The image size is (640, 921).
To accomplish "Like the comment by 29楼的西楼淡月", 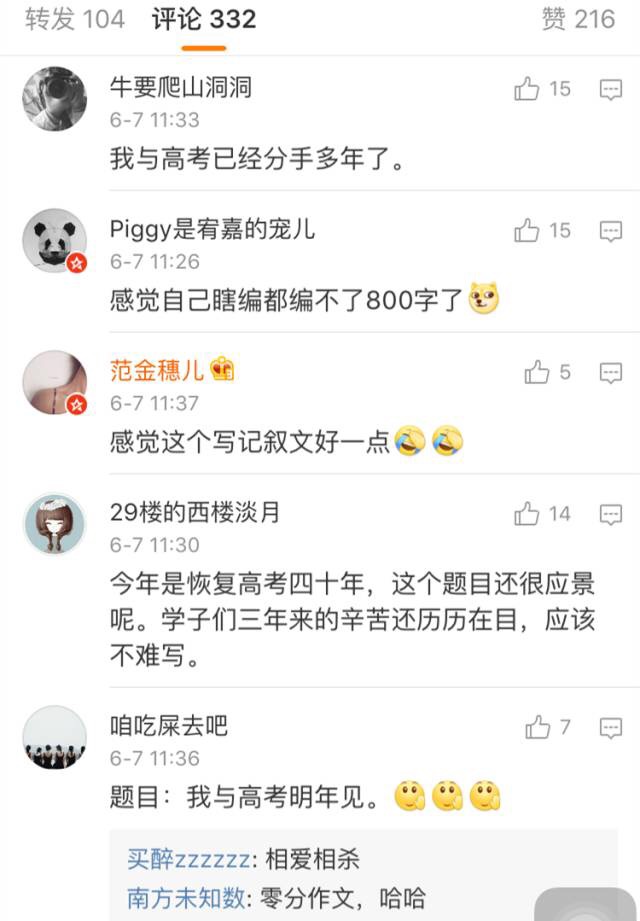I will tap(528, 515).
